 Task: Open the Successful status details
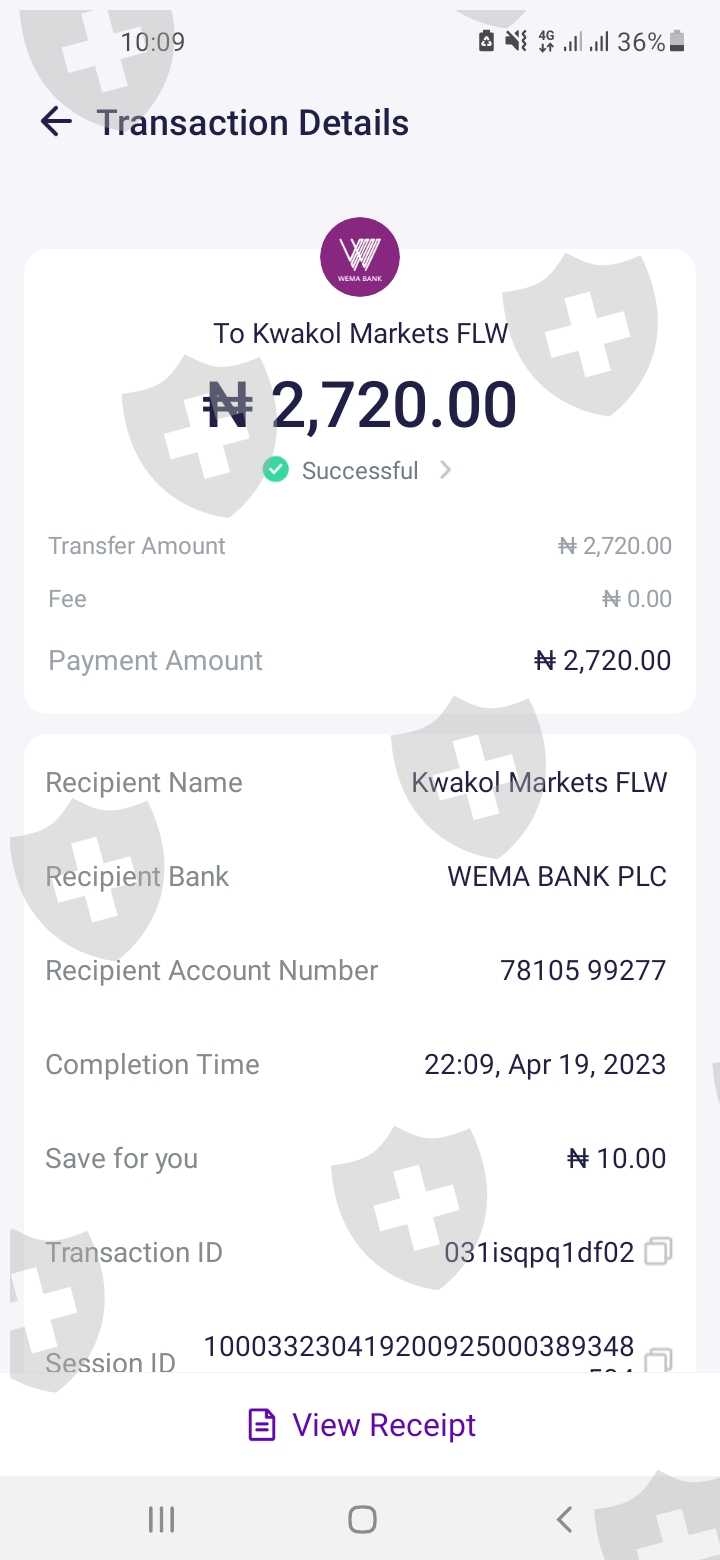pos(358,470)
